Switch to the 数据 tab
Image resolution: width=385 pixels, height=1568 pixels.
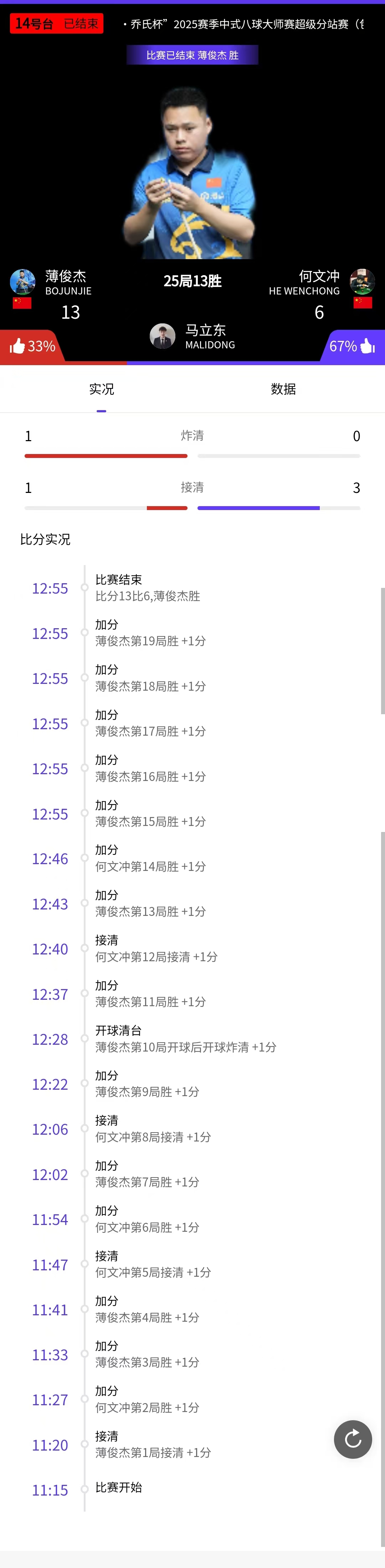tap(283, 389)
